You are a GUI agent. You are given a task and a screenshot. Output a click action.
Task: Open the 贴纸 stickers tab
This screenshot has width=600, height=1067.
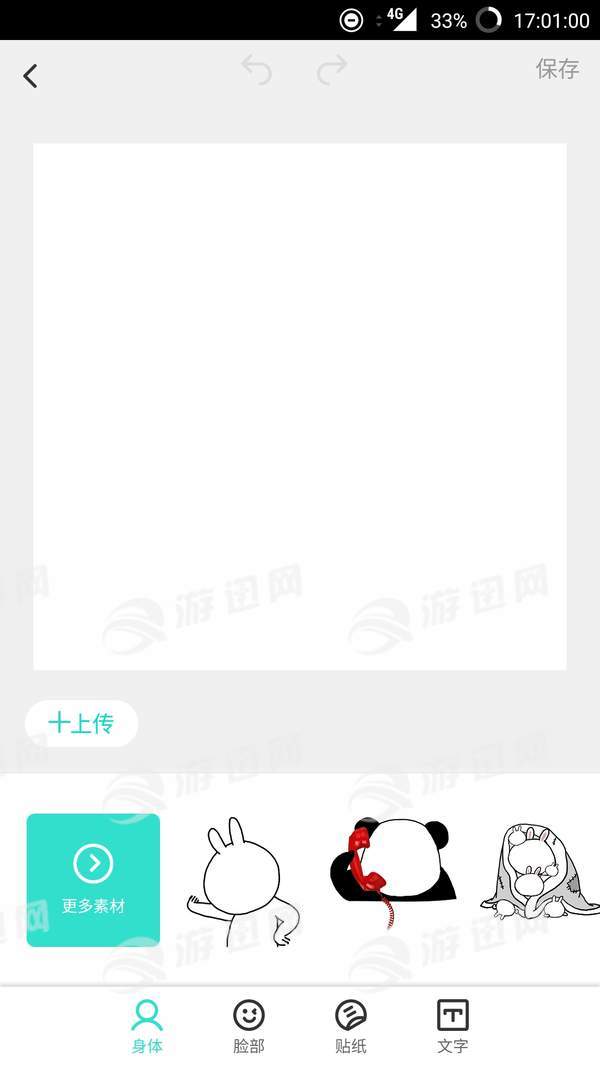pos(351,1026)
